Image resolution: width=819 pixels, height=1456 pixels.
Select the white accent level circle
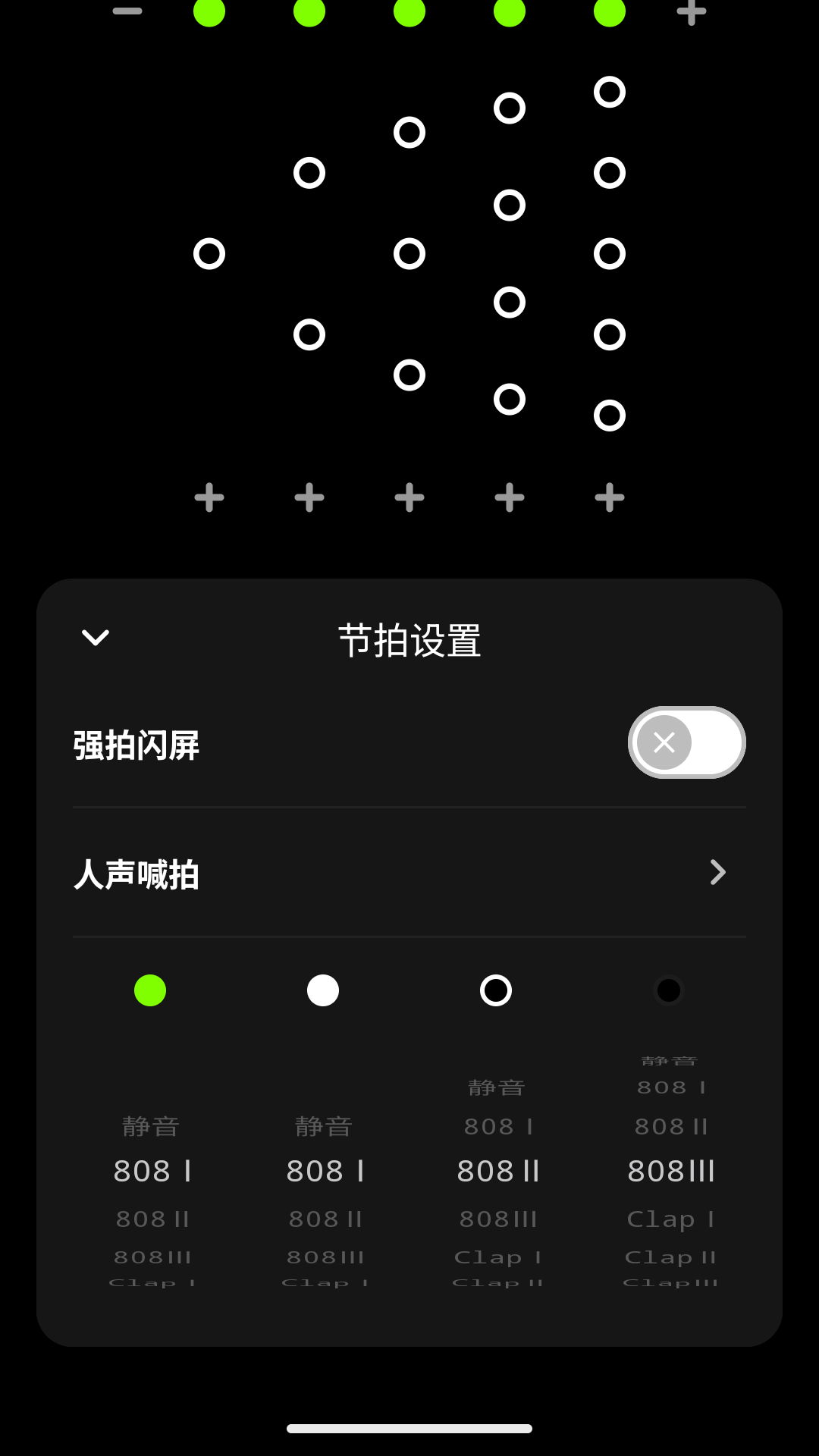coord(322,990)
